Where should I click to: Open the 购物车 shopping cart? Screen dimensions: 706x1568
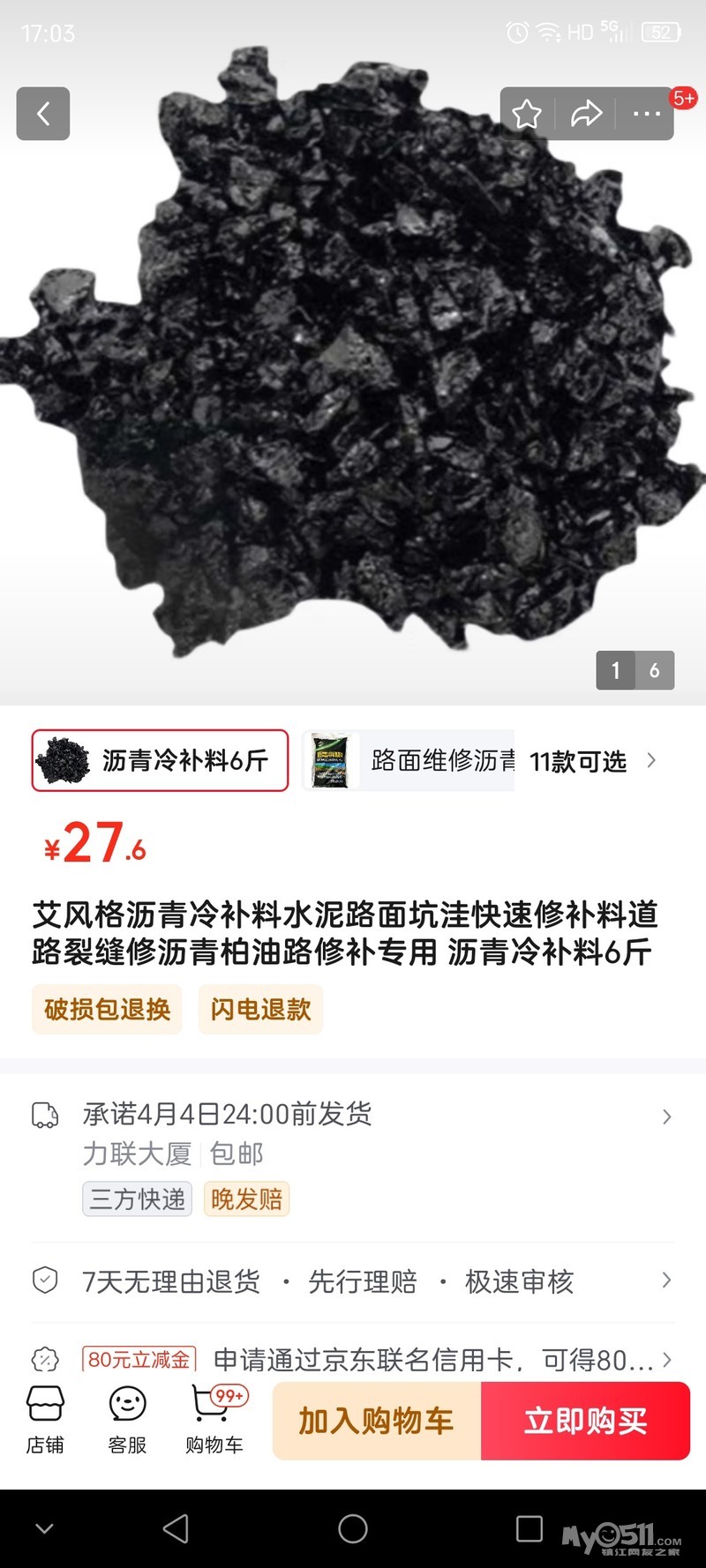pyautogui.click(x=214, y=1419)
